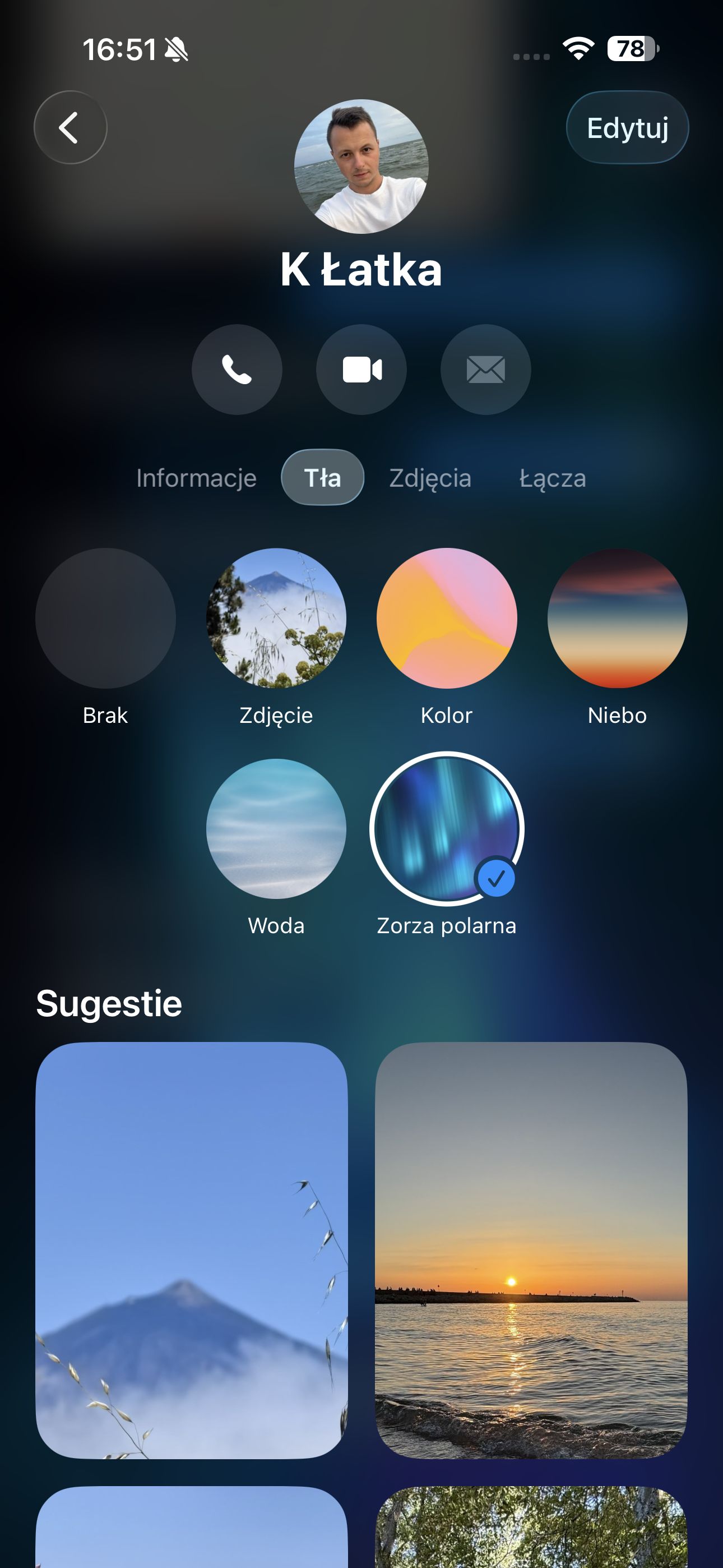Image resolution: width=723 pixels, height=1568 pixels.
Task: Pick the Kolor background
Action: coord(447,618)
